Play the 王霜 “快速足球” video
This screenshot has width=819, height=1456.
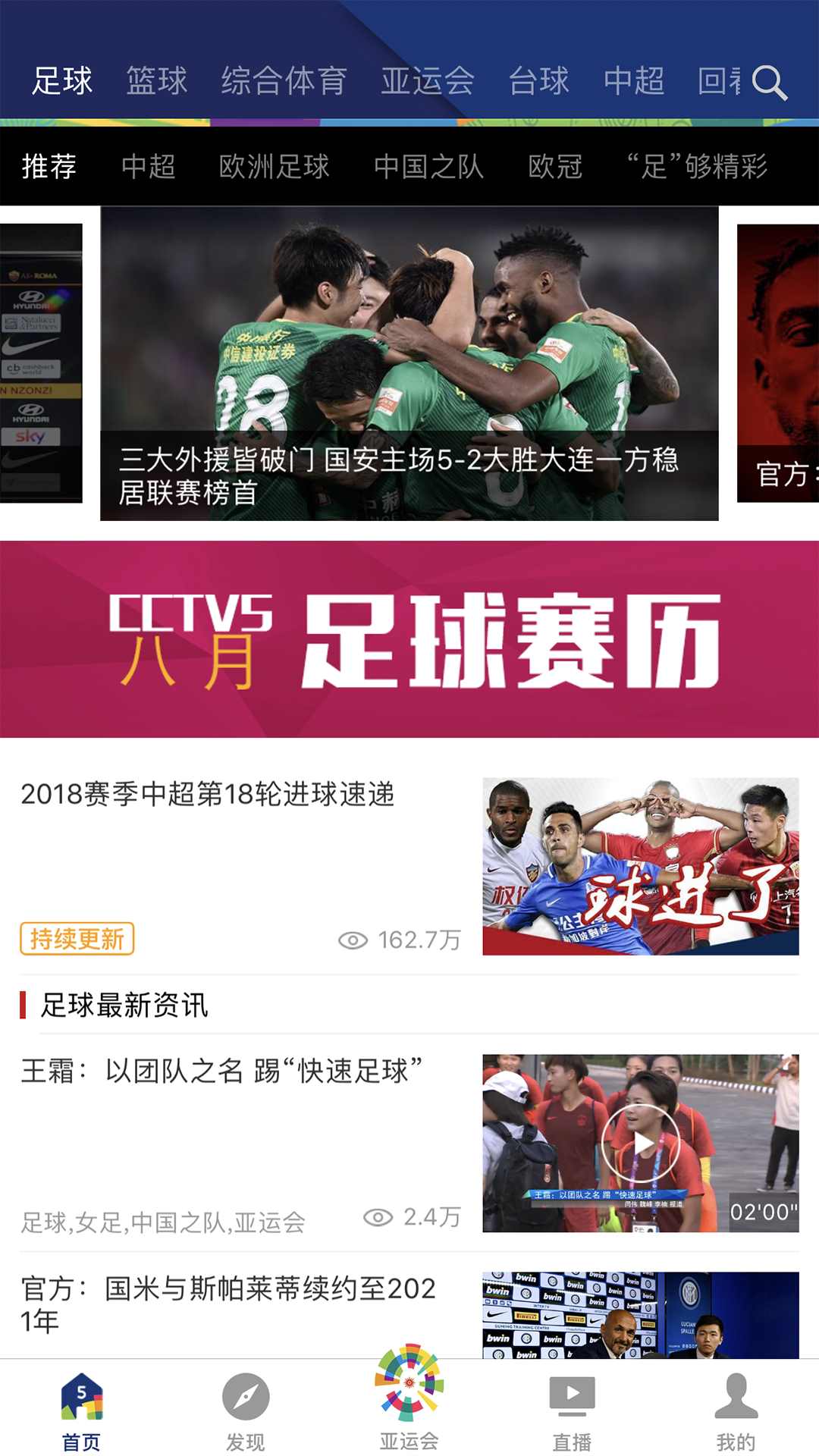click(641, 1143)
